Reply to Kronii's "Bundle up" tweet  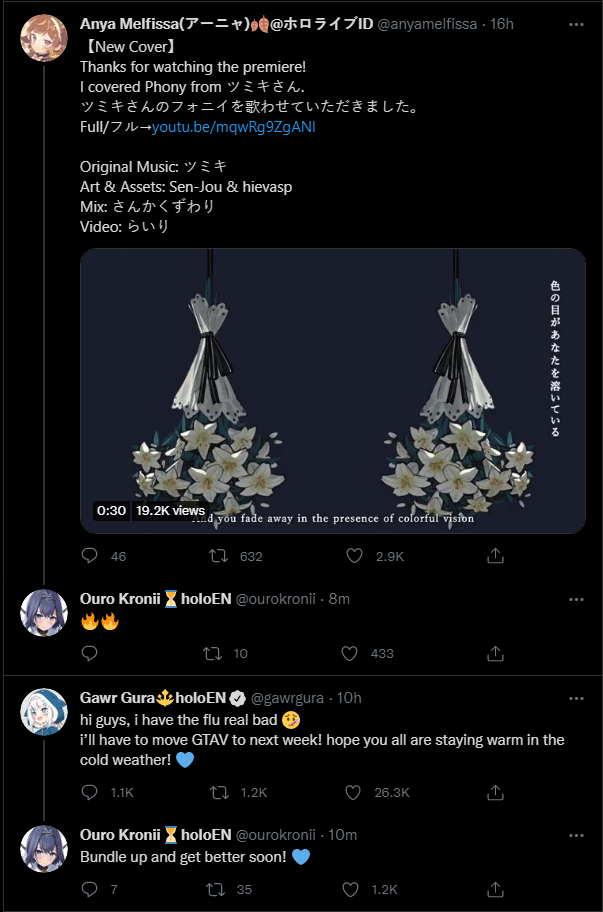[90, 889]
